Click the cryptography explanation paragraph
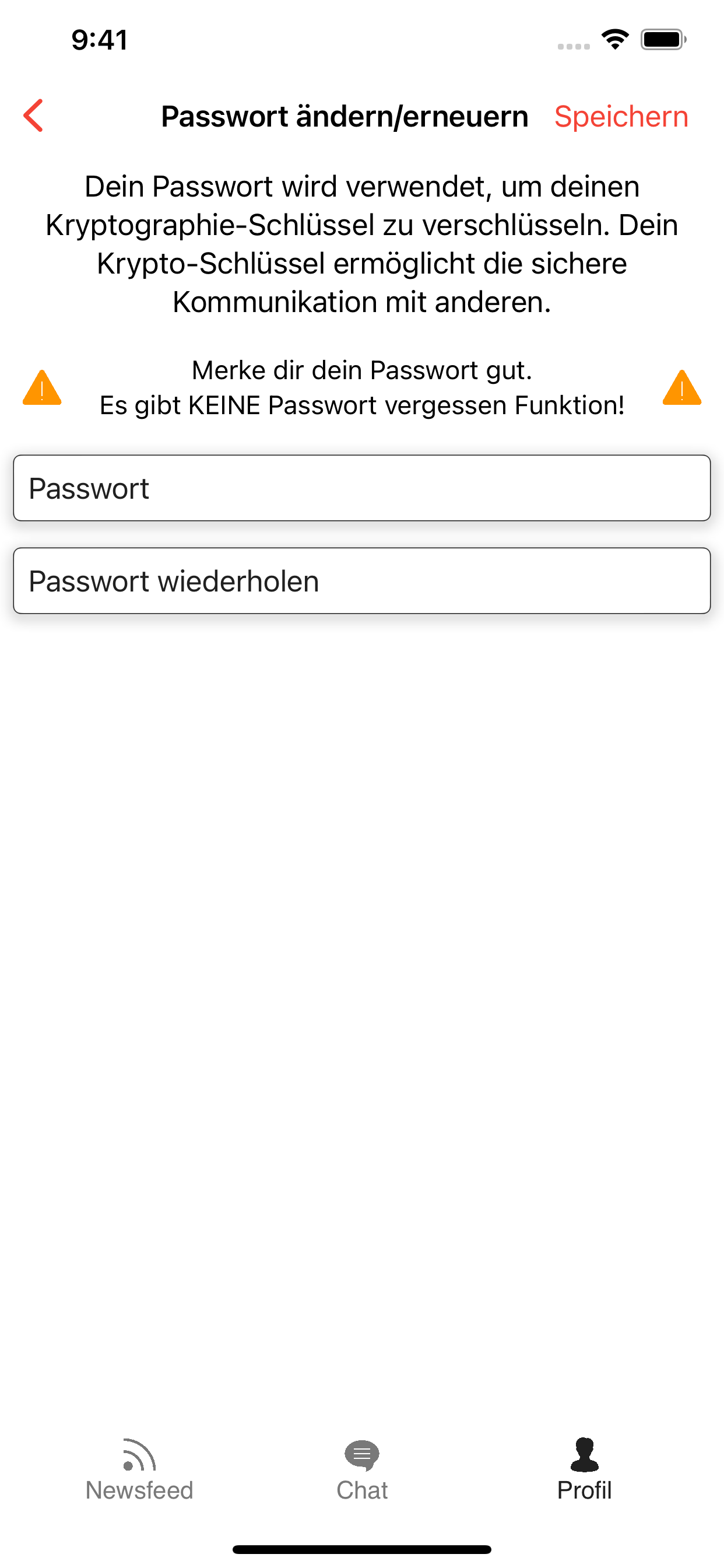724x1568 pixels. pyautogui.click(x=362, y=243)
